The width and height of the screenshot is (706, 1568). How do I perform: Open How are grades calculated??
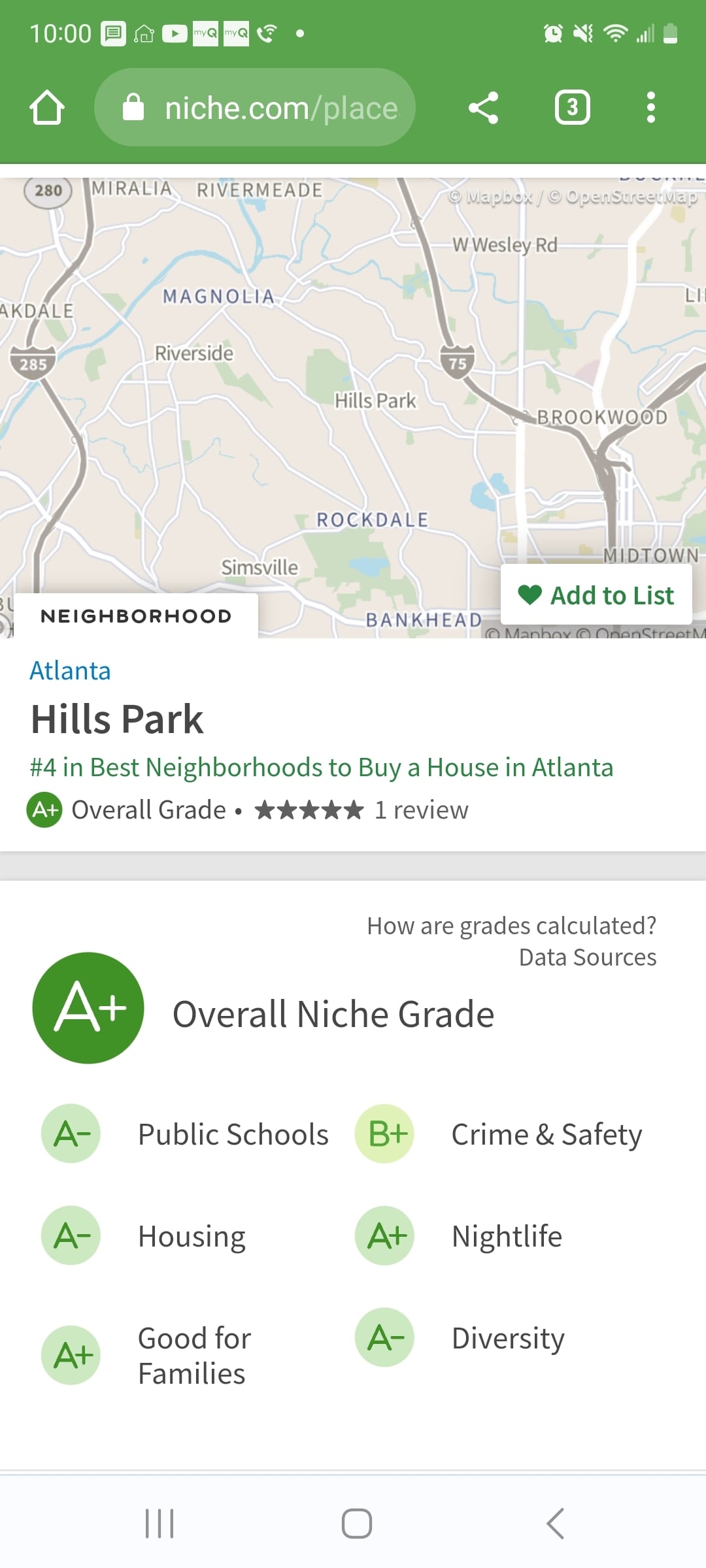tap(511, 926)
